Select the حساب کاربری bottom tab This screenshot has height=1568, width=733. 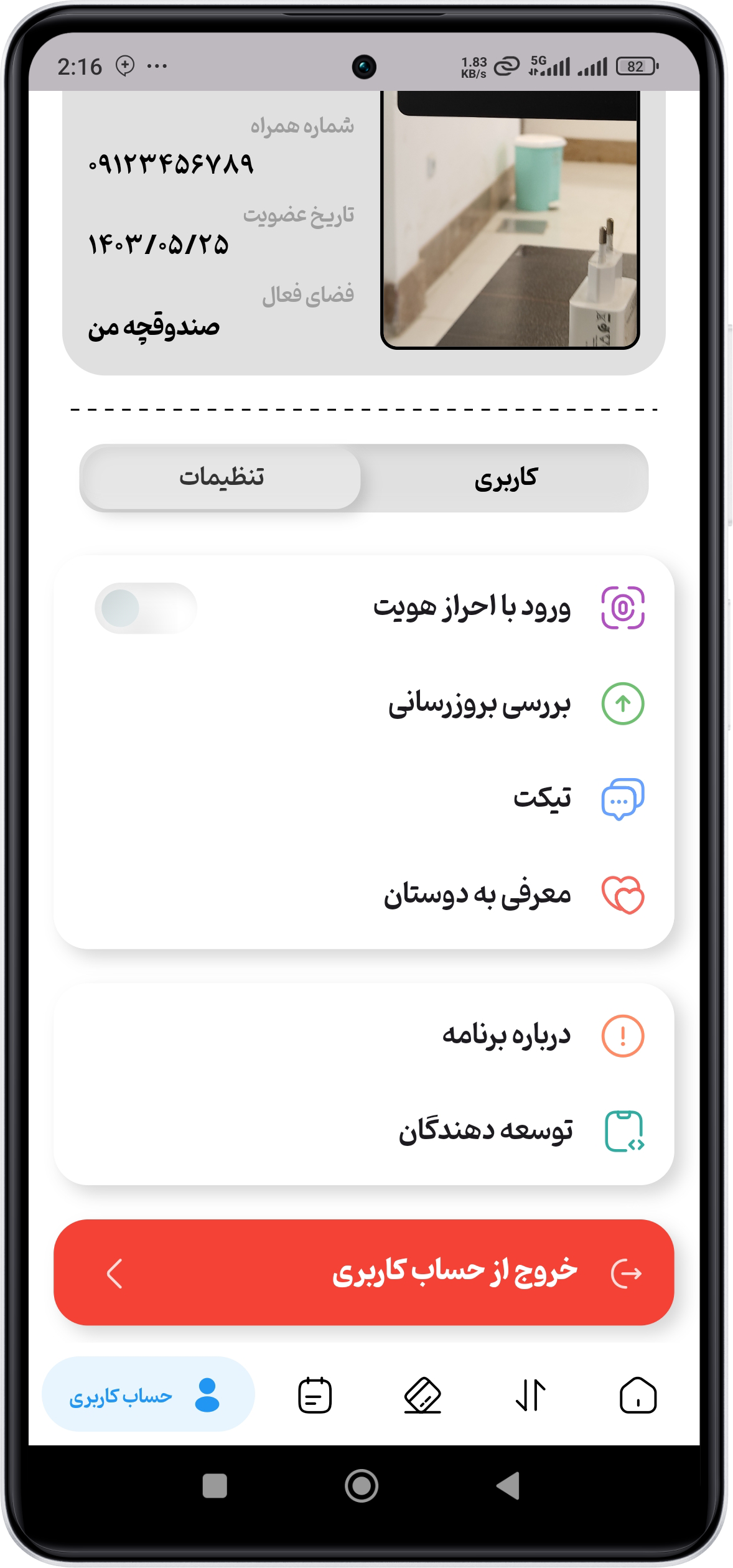tap(148, 1395)
